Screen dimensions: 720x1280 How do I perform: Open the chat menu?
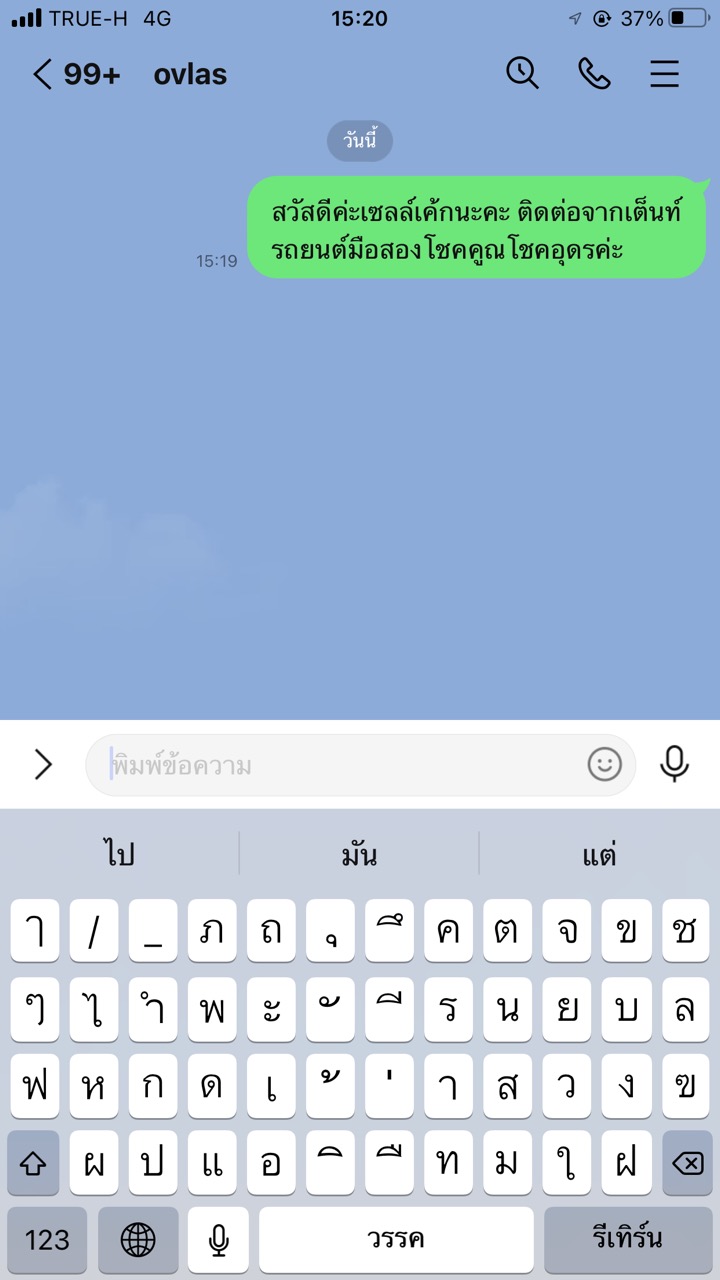point(664,74)
